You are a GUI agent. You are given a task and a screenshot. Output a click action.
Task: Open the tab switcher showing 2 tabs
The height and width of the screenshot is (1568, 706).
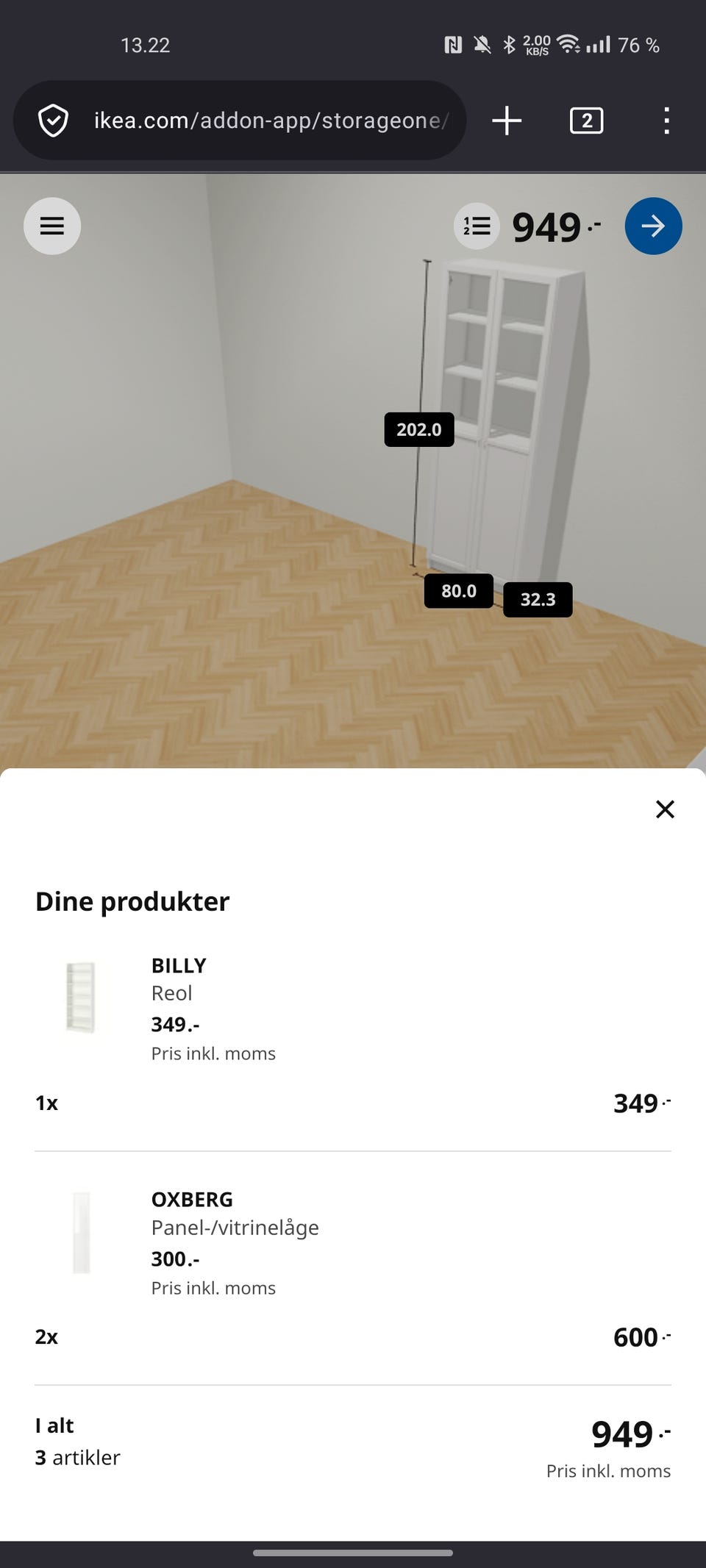point(585,120)
